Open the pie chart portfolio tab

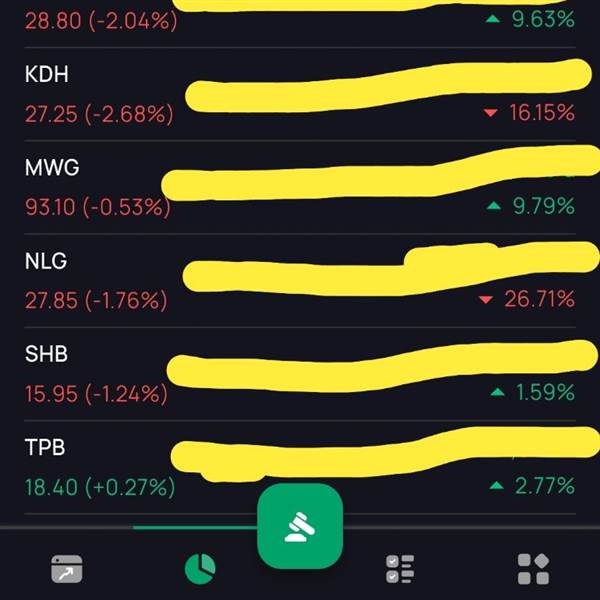click(x=200, y=568)
